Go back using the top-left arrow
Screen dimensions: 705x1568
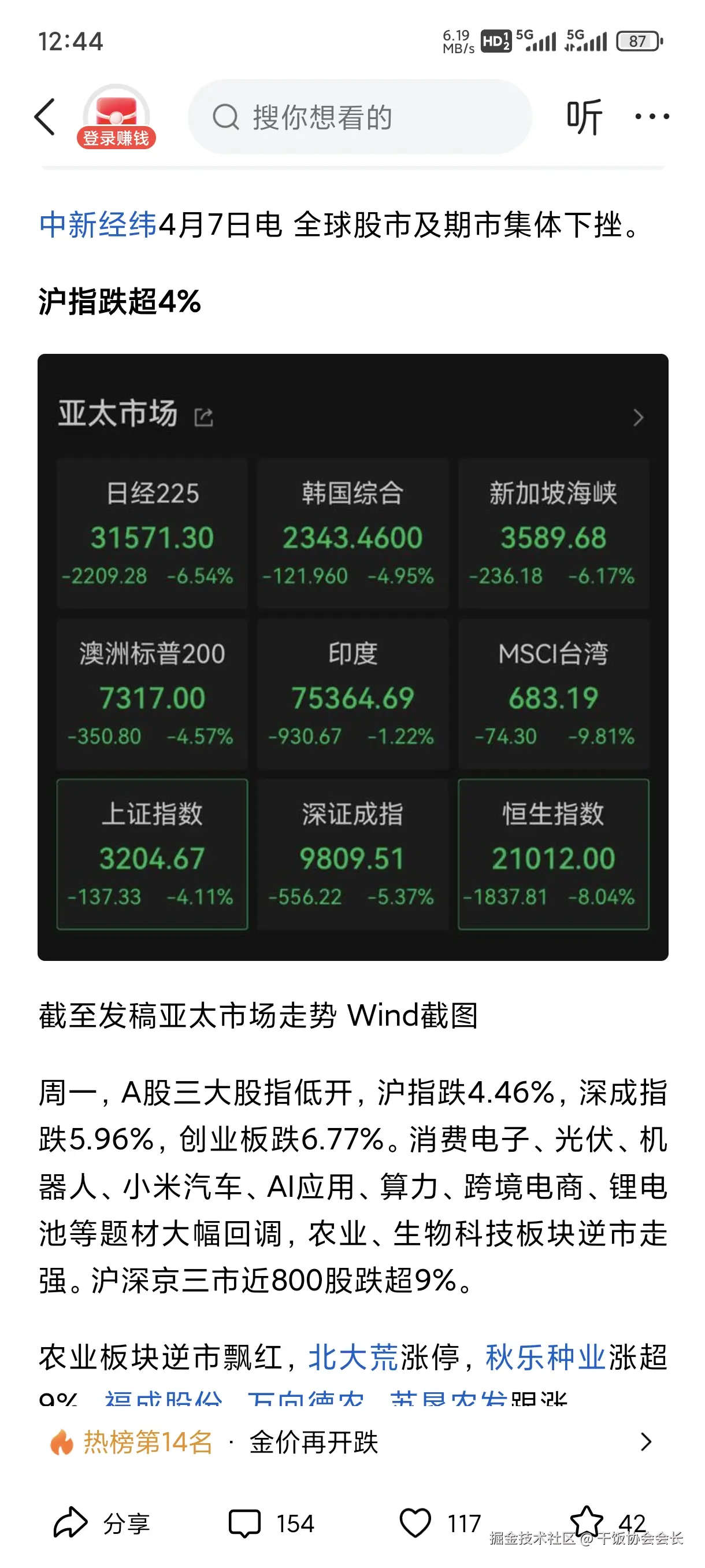tap(46, 116)
